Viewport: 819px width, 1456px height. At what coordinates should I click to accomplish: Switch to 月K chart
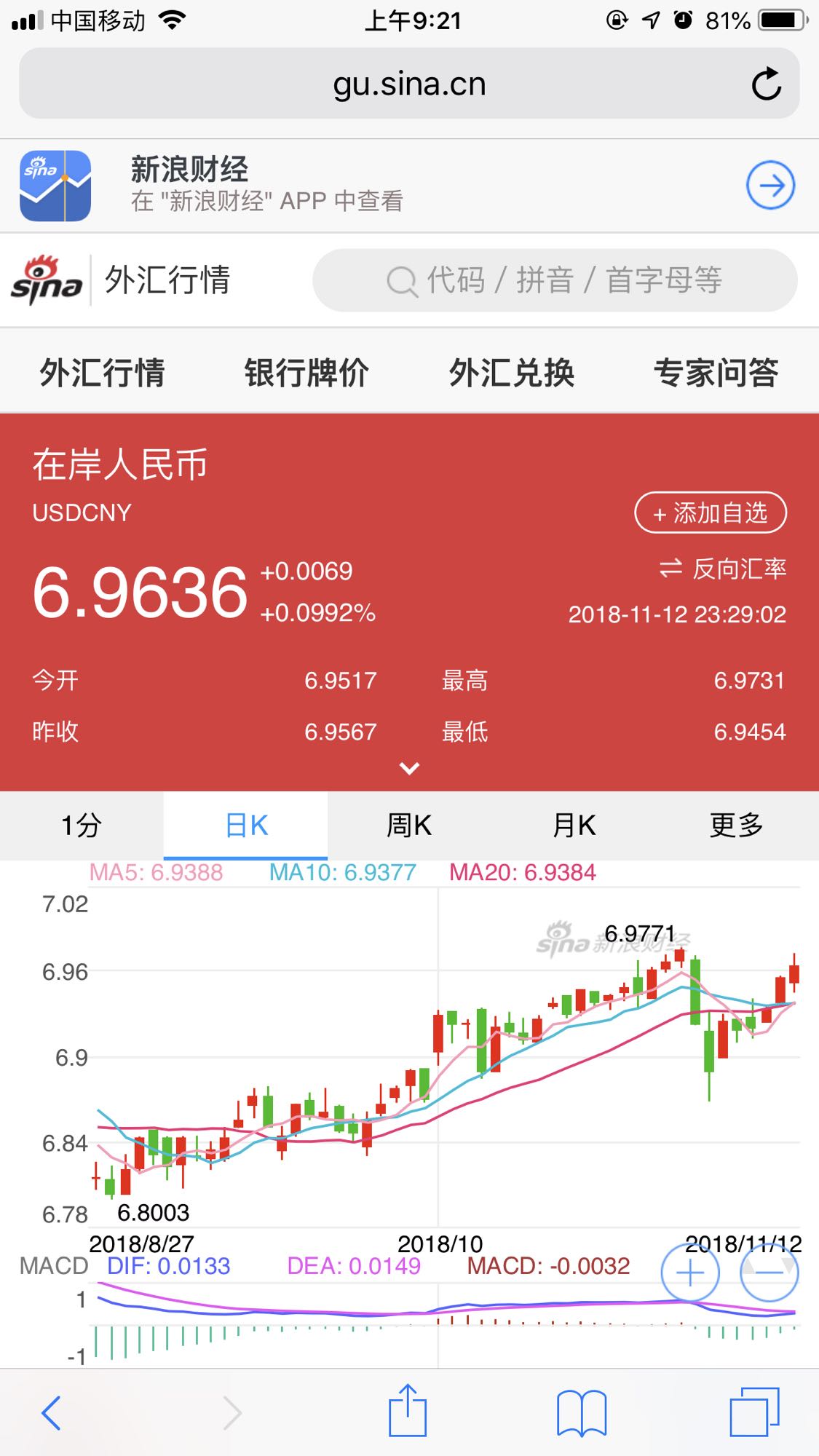click(574, 826)
